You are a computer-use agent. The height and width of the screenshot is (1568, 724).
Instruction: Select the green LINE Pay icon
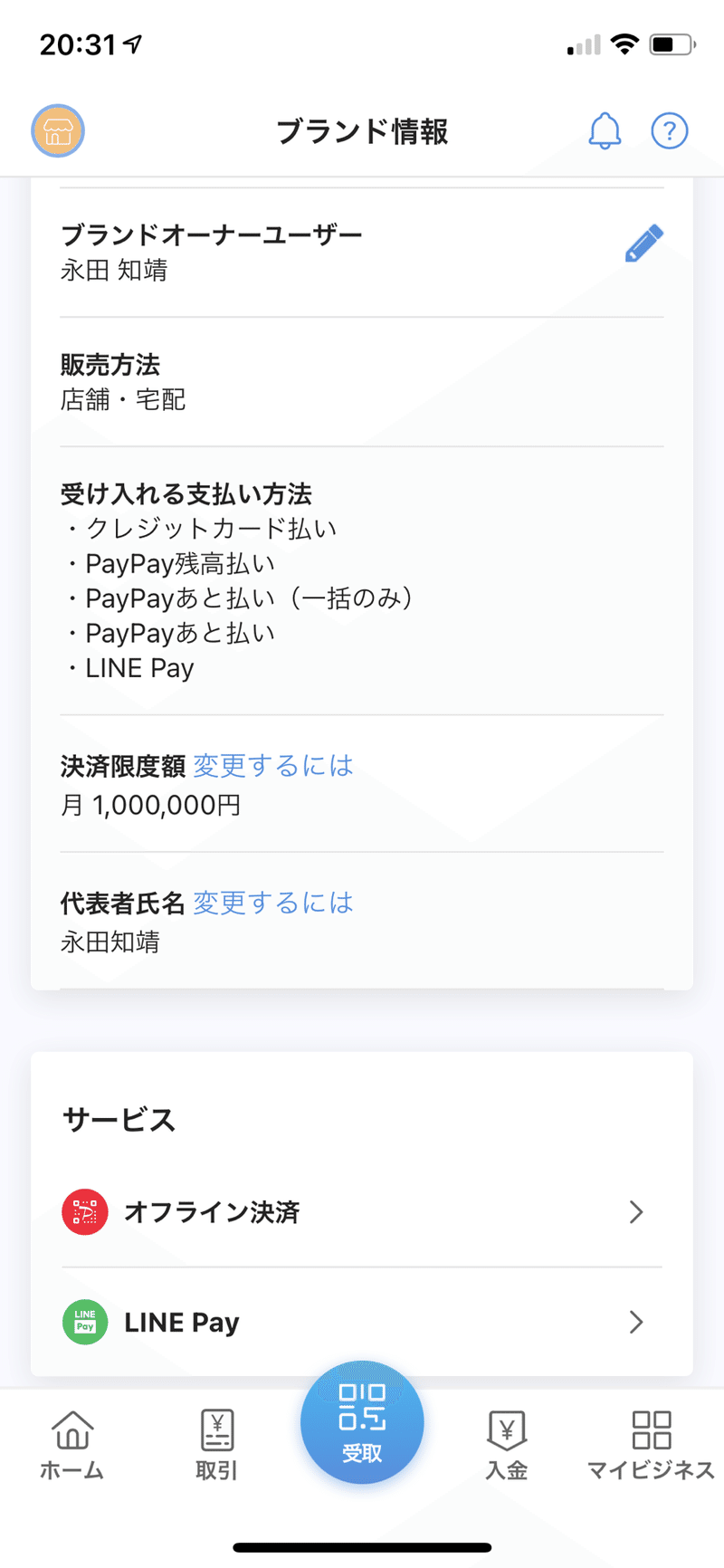click(84, 1322)
